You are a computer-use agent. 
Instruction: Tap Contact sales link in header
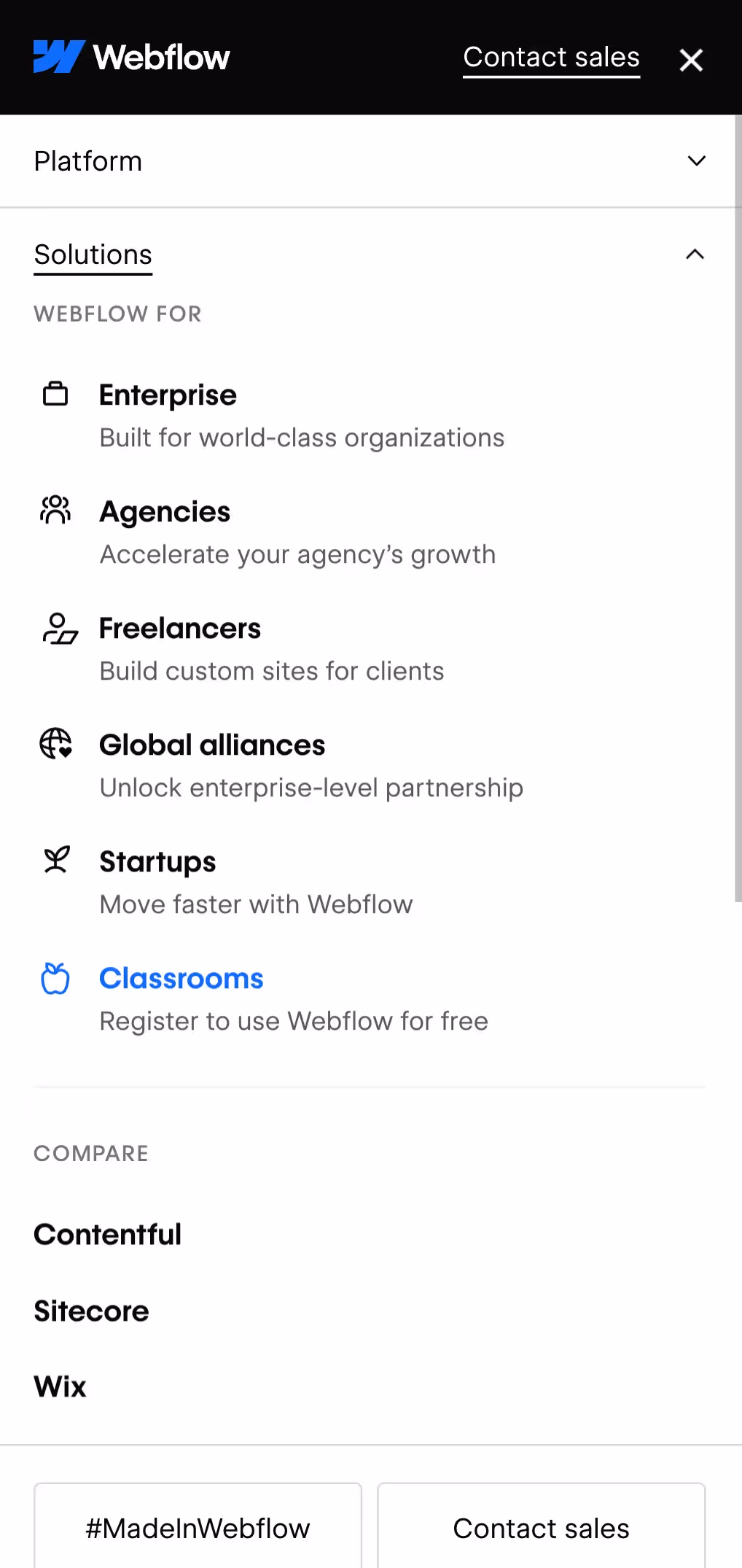pos(551,58)
